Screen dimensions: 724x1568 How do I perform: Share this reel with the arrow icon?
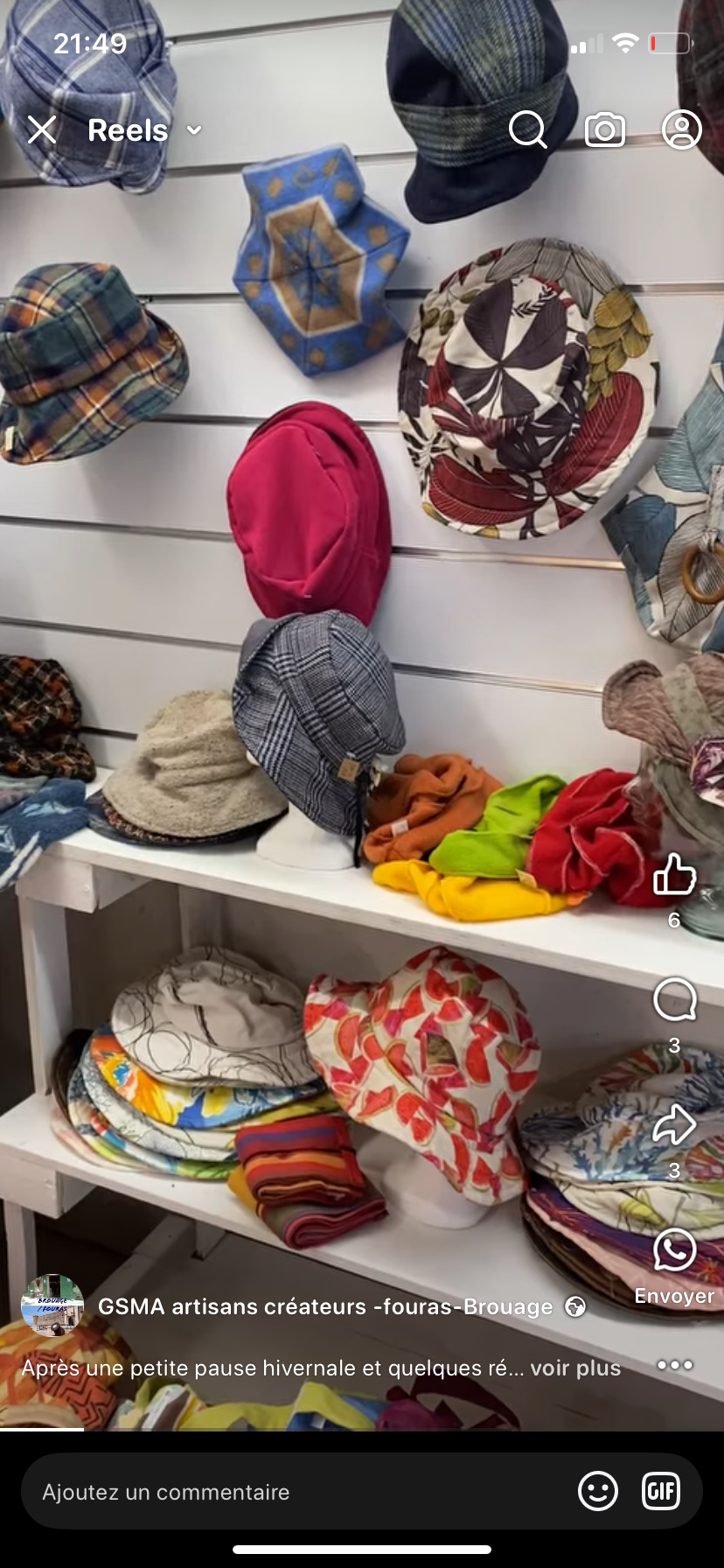pos(674,1125)
